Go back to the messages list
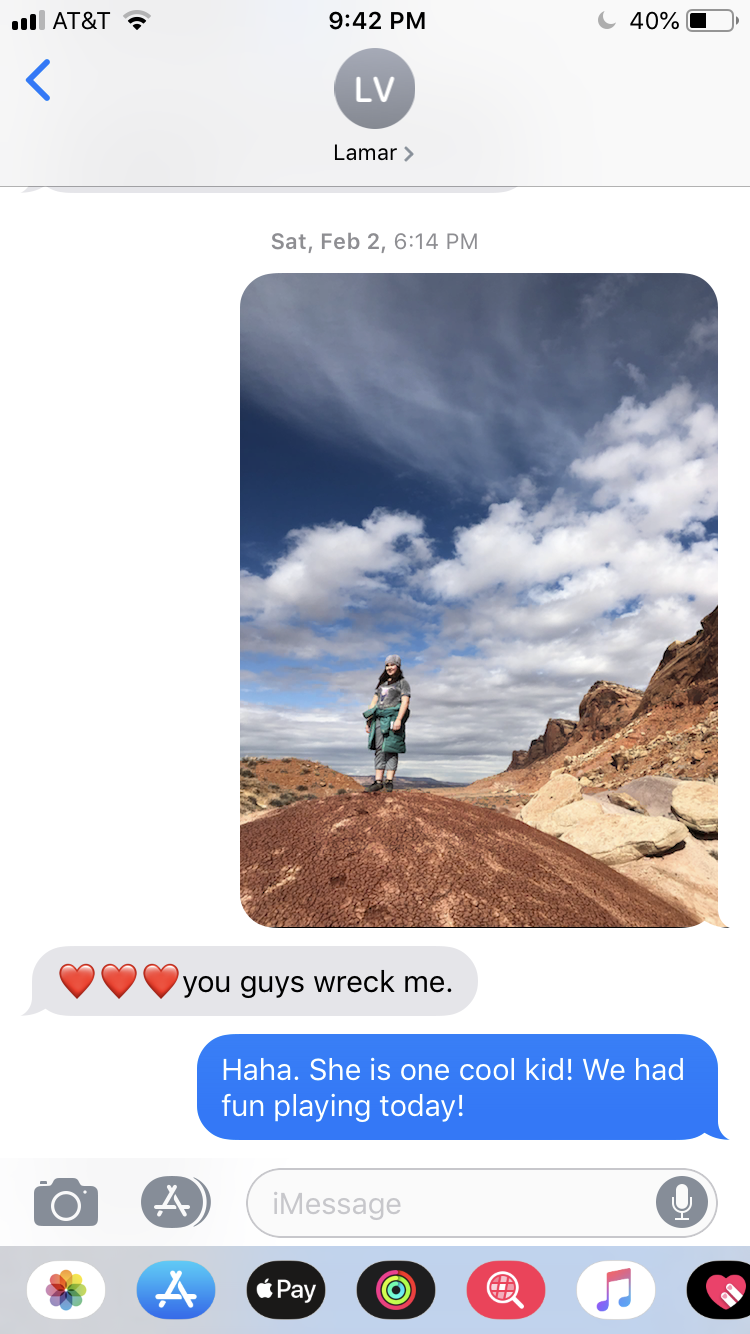This screenshot has height=1334, width=750. (38, 81)
